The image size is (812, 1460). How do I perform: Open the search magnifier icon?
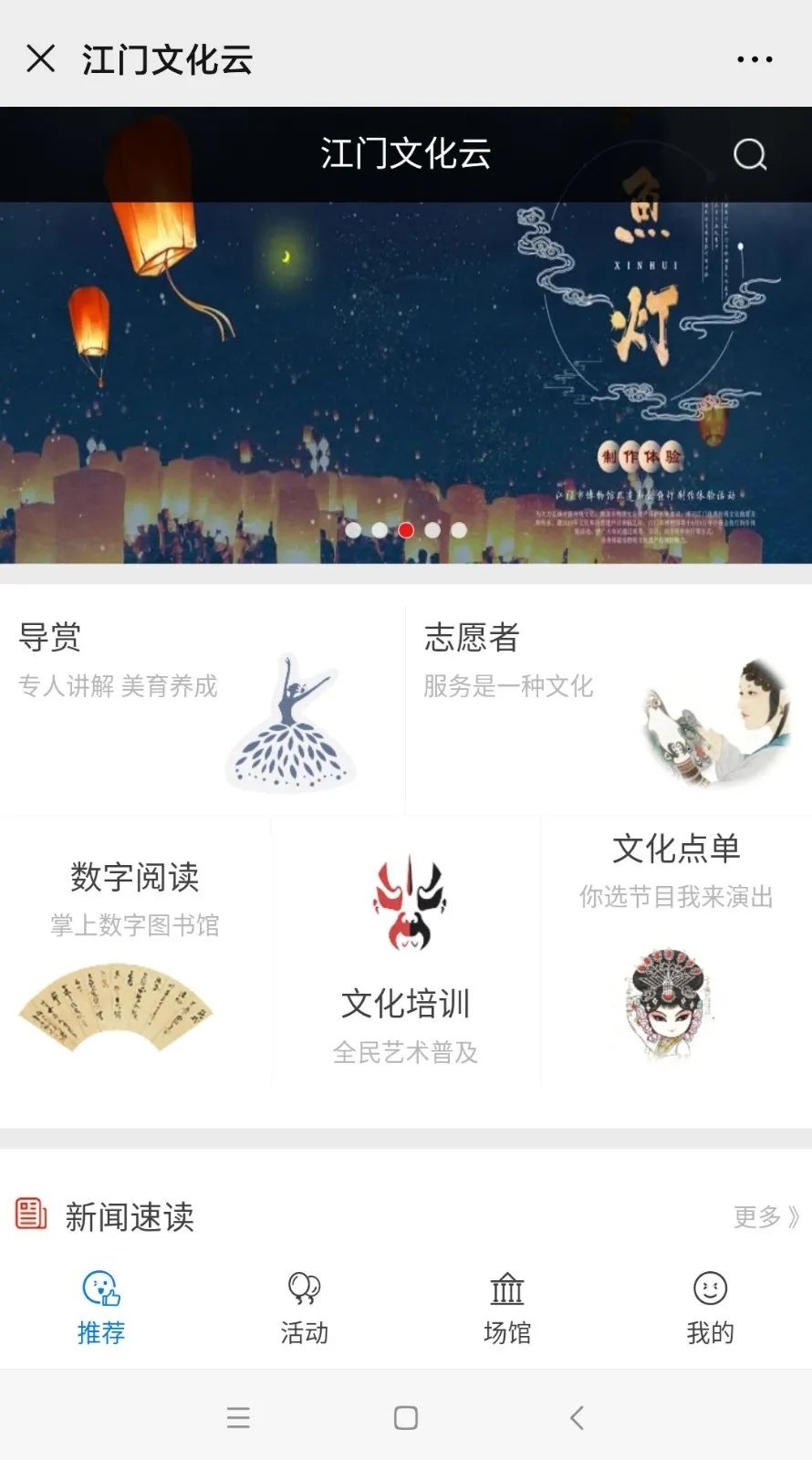coord(750,154)
